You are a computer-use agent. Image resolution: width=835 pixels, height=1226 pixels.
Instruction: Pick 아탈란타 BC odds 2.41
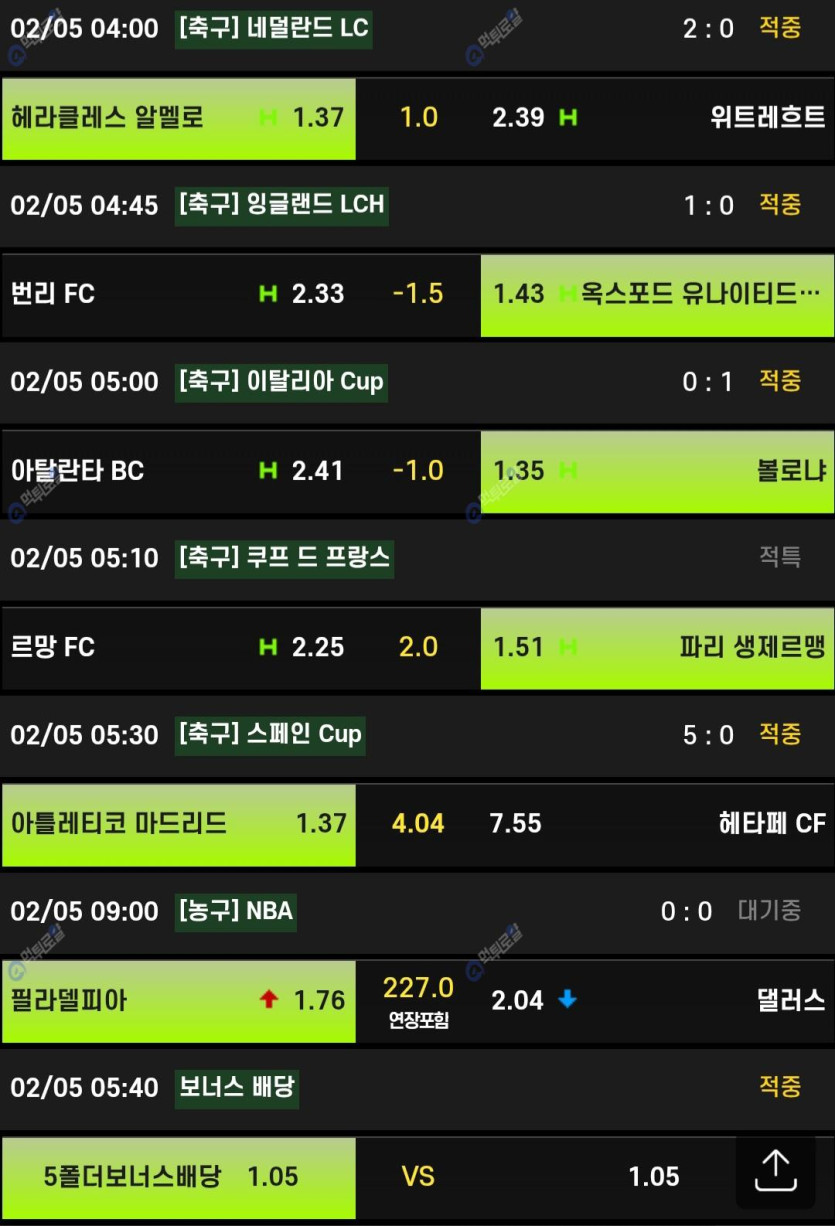pos(179,471)
